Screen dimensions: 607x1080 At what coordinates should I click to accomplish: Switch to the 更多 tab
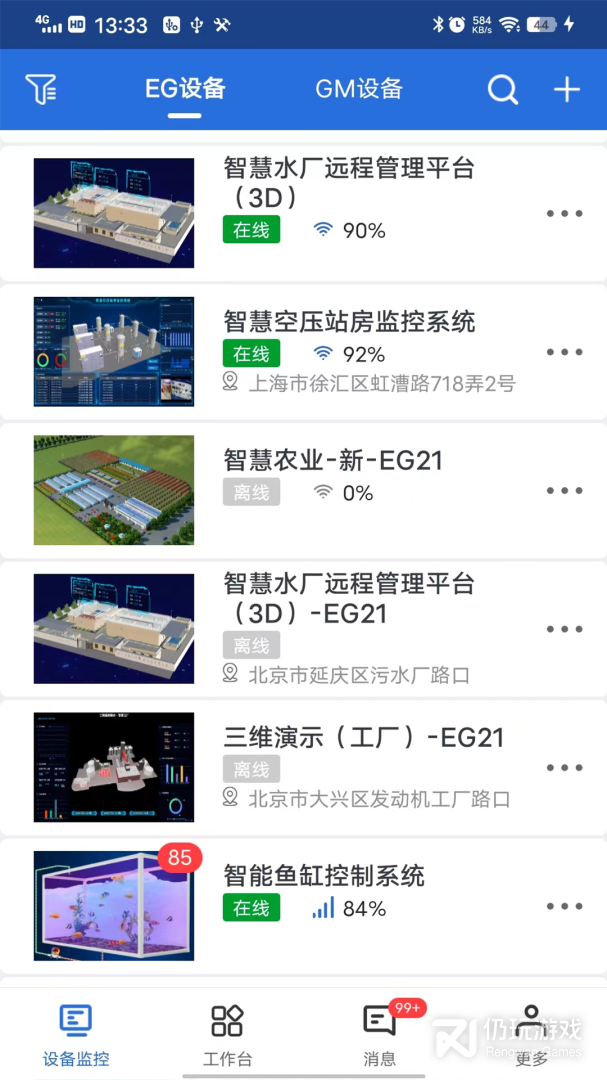click(532, 1035)
